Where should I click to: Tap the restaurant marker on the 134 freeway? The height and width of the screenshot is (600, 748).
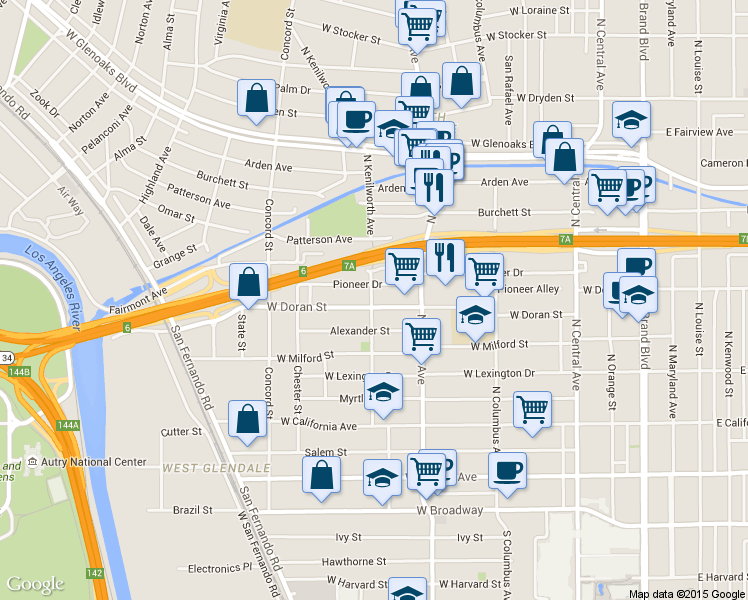[x=446, y=261]
